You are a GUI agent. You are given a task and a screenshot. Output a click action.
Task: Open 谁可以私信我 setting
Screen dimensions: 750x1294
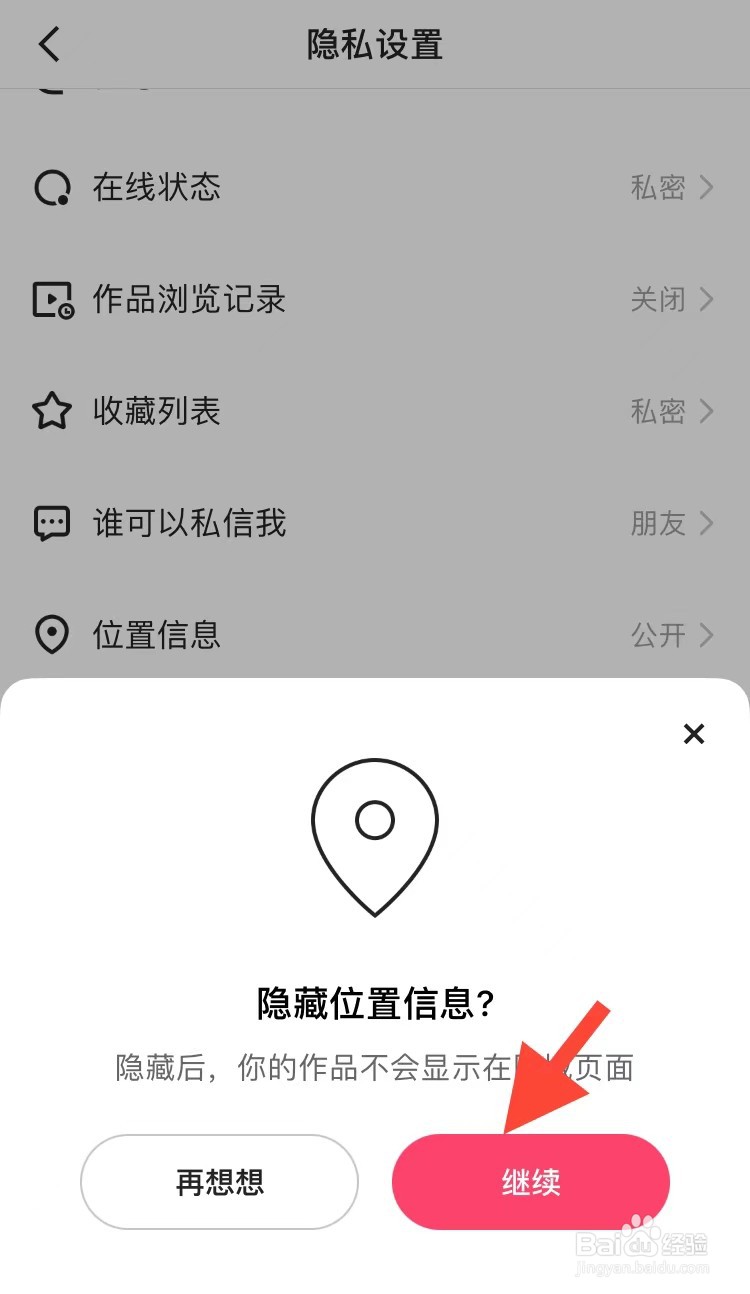pyautogui.click(x=375, y=523)
